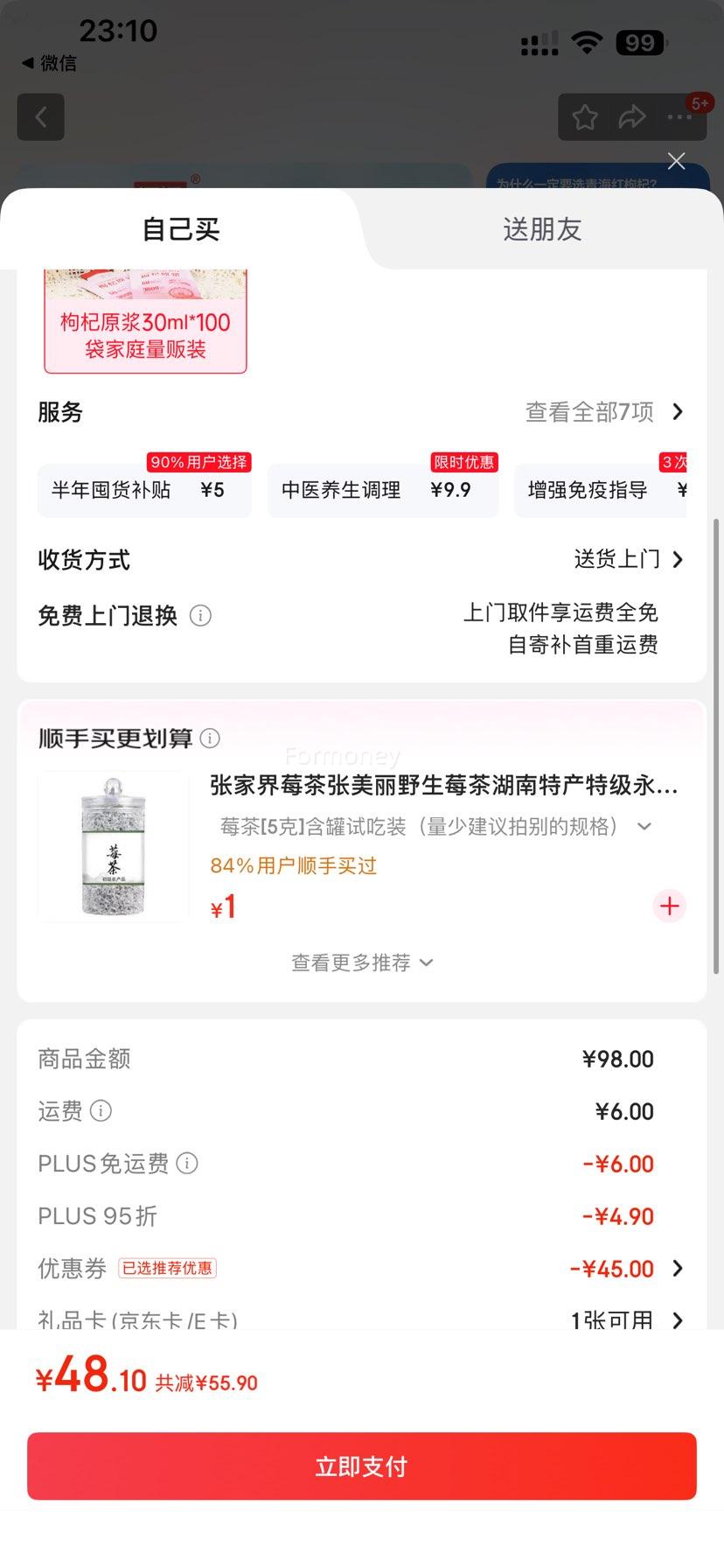Select the 半年囤货补贴 ¥5 service

point(143,490)
